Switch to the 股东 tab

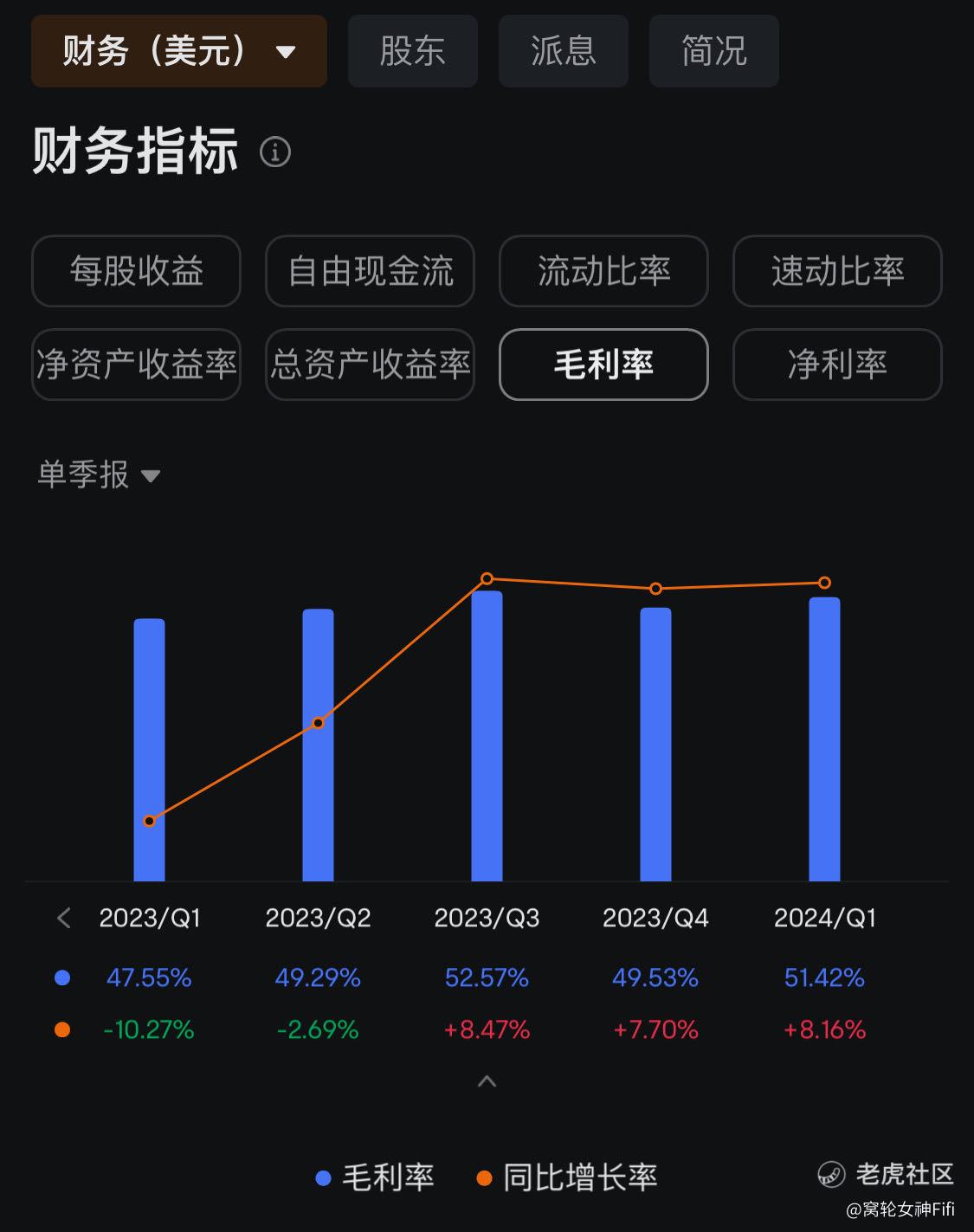(413, 51)
